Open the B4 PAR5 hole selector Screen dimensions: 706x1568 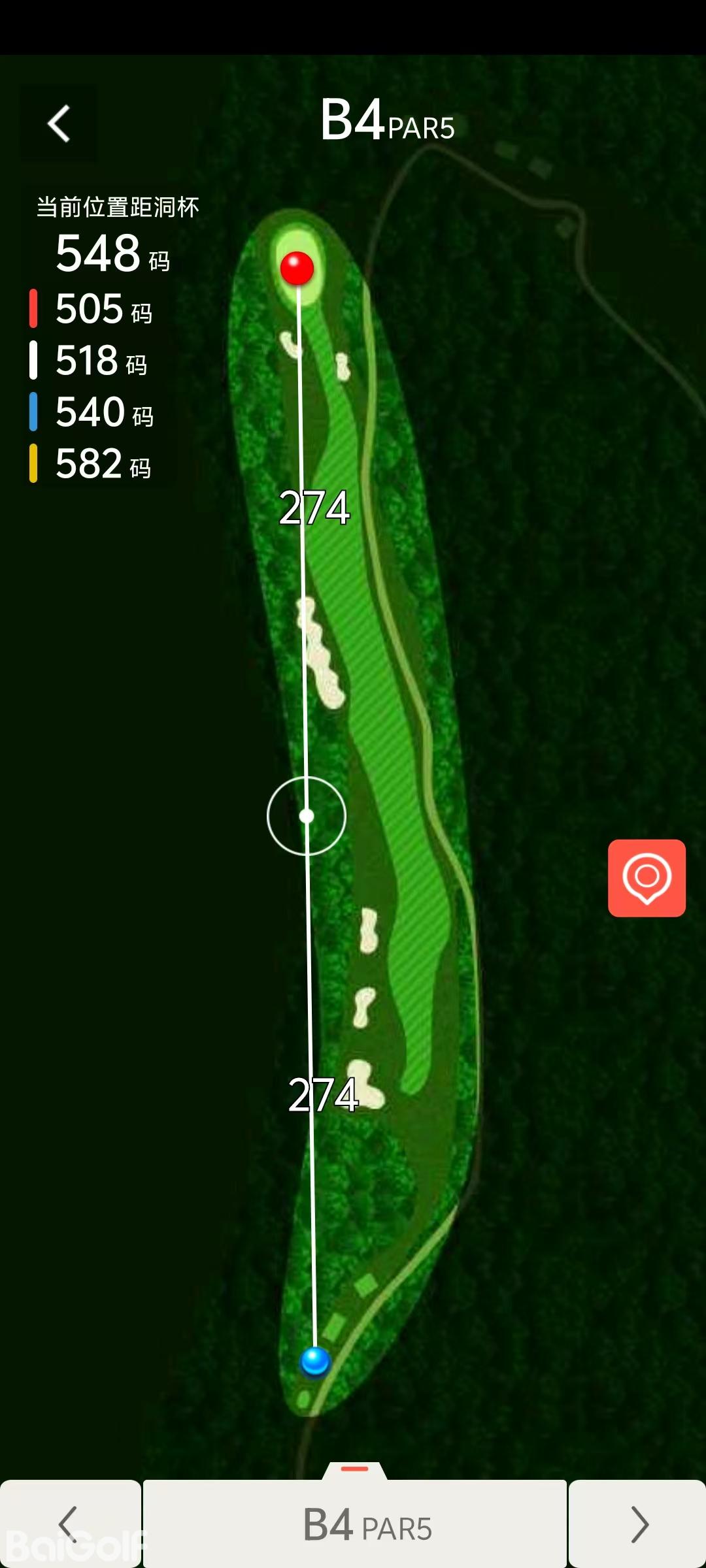[x=355, y=1524]
